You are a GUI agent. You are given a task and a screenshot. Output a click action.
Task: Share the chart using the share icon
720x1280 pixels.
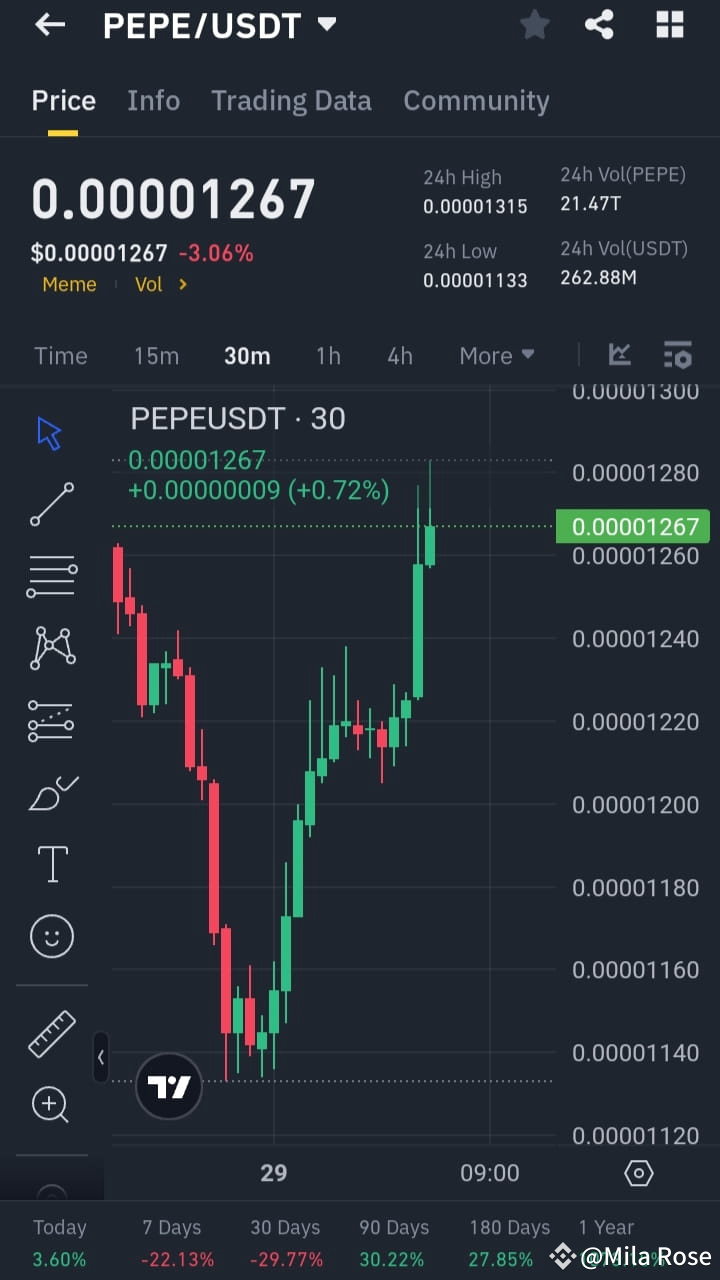click(599, 25)
